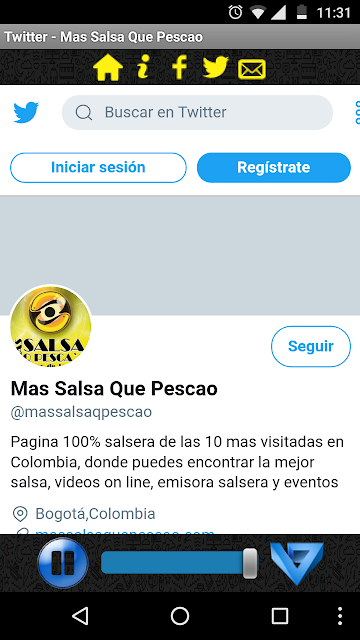Open the Mas Salsa profile picture

[x=50, y=326]
